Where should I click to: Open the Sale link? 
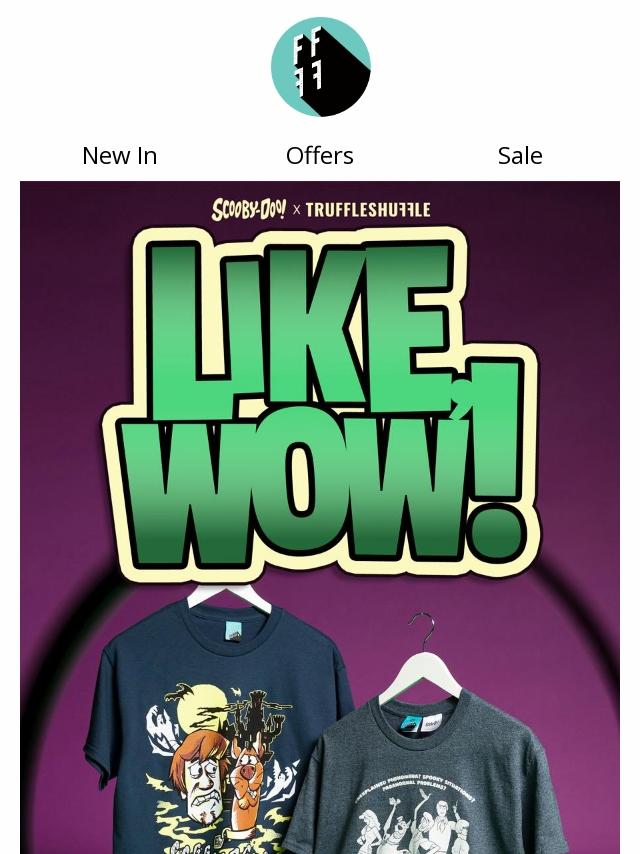(x=519, y=156)
